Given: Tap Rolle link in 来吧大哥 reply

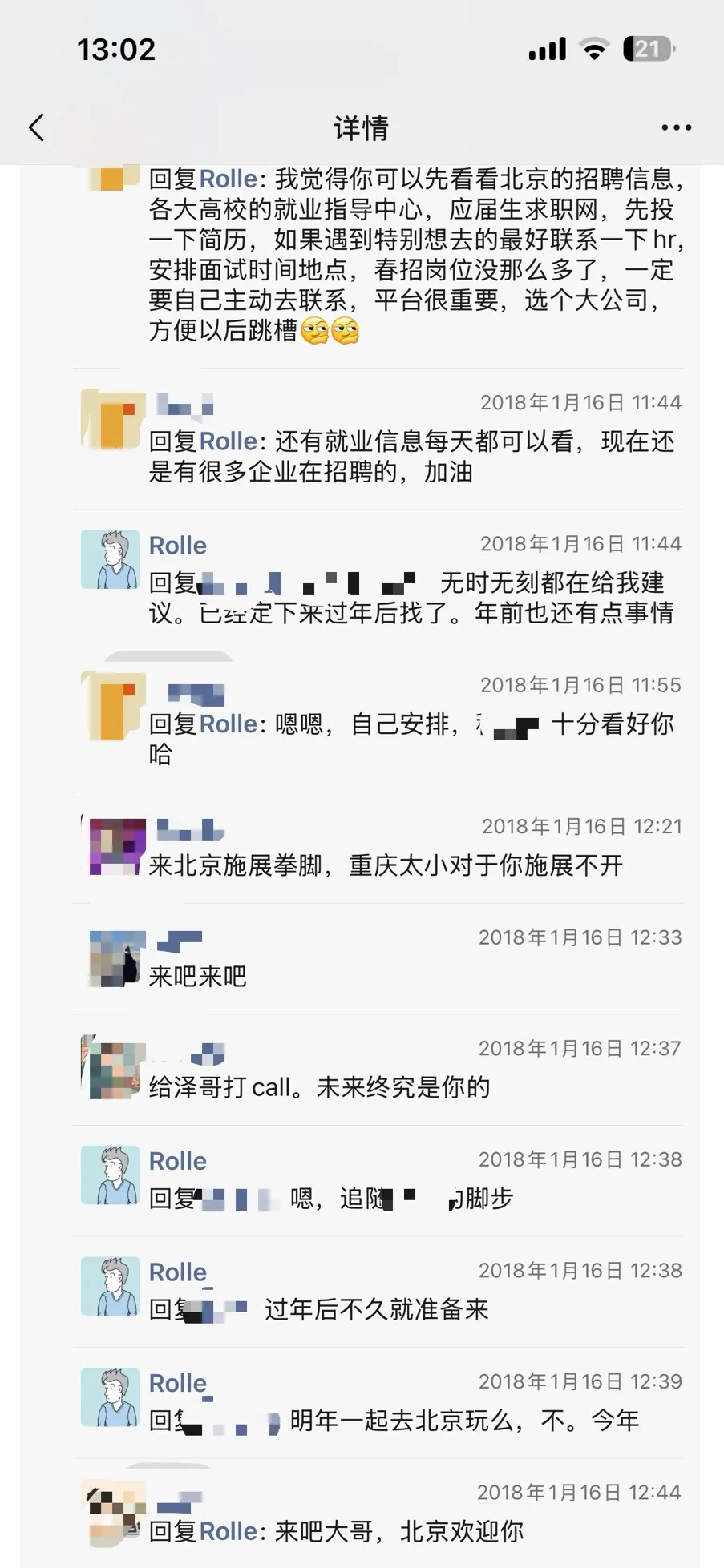Looking at the screenshot, I should 228,1531.
